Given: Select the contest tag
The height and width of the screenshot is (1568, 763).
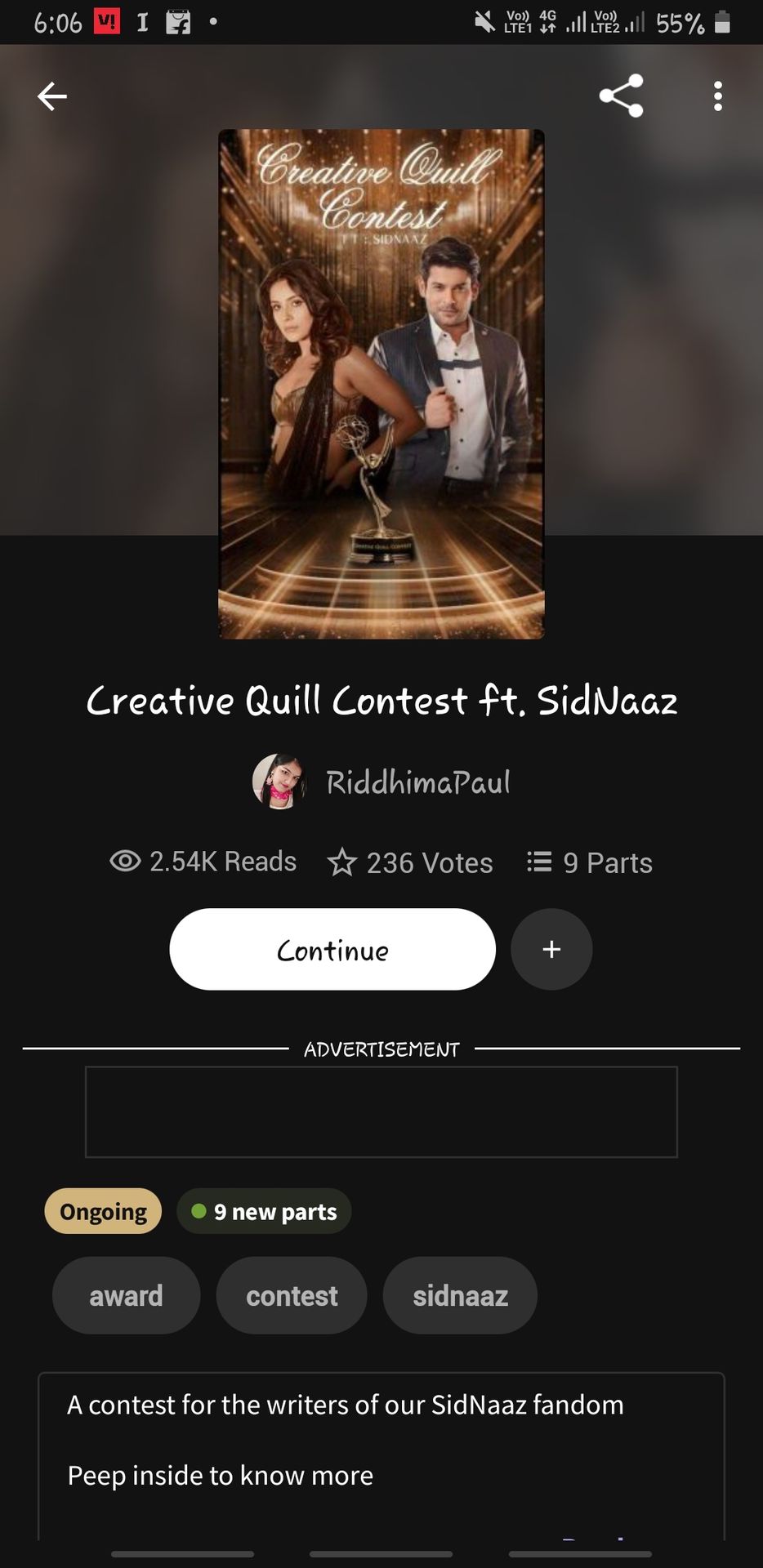Looking at the screenshot, I should 292,1295.
